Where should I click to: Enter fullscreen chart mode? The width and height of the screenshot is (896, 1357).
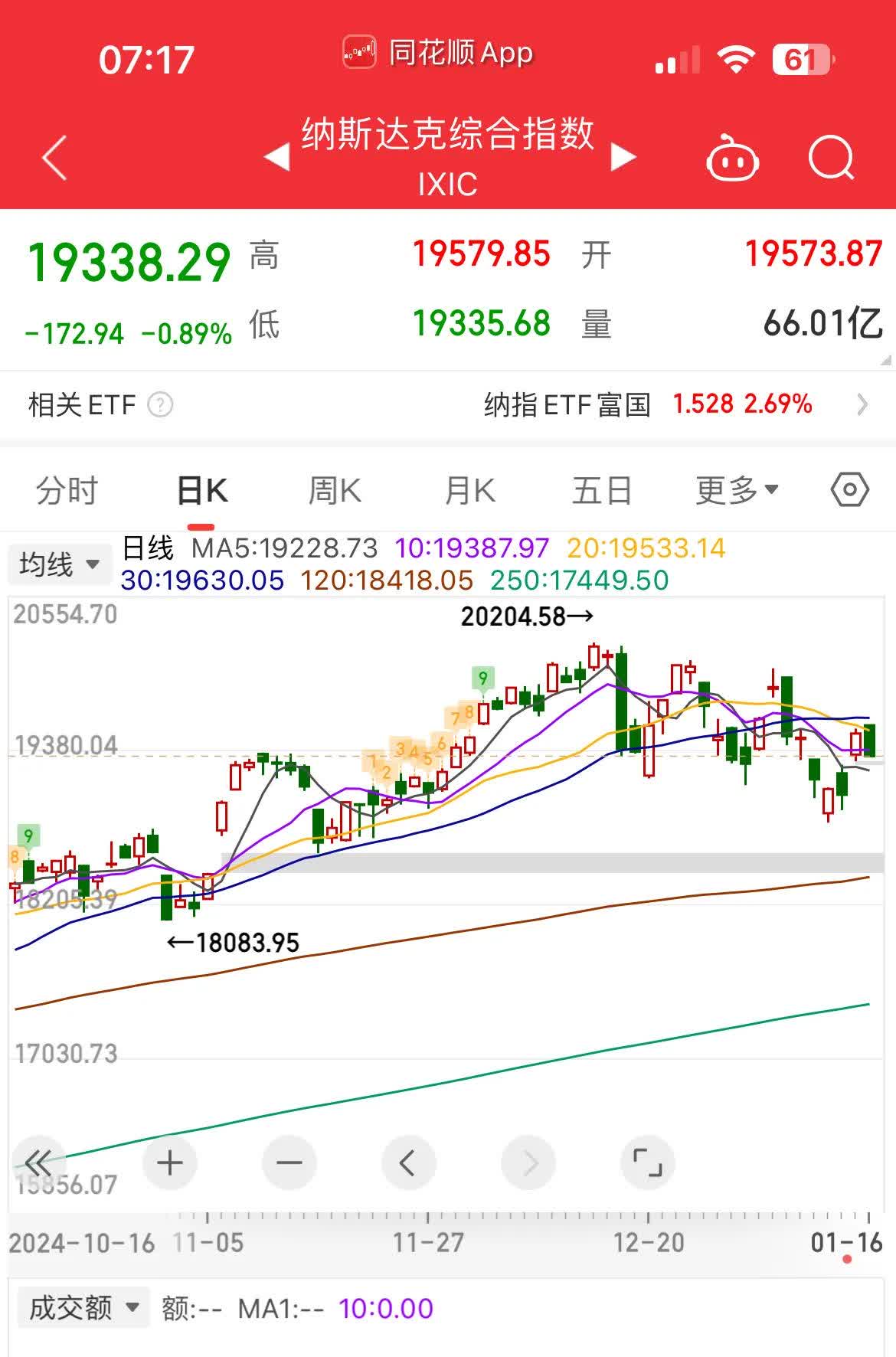[x=647, y=1162]
